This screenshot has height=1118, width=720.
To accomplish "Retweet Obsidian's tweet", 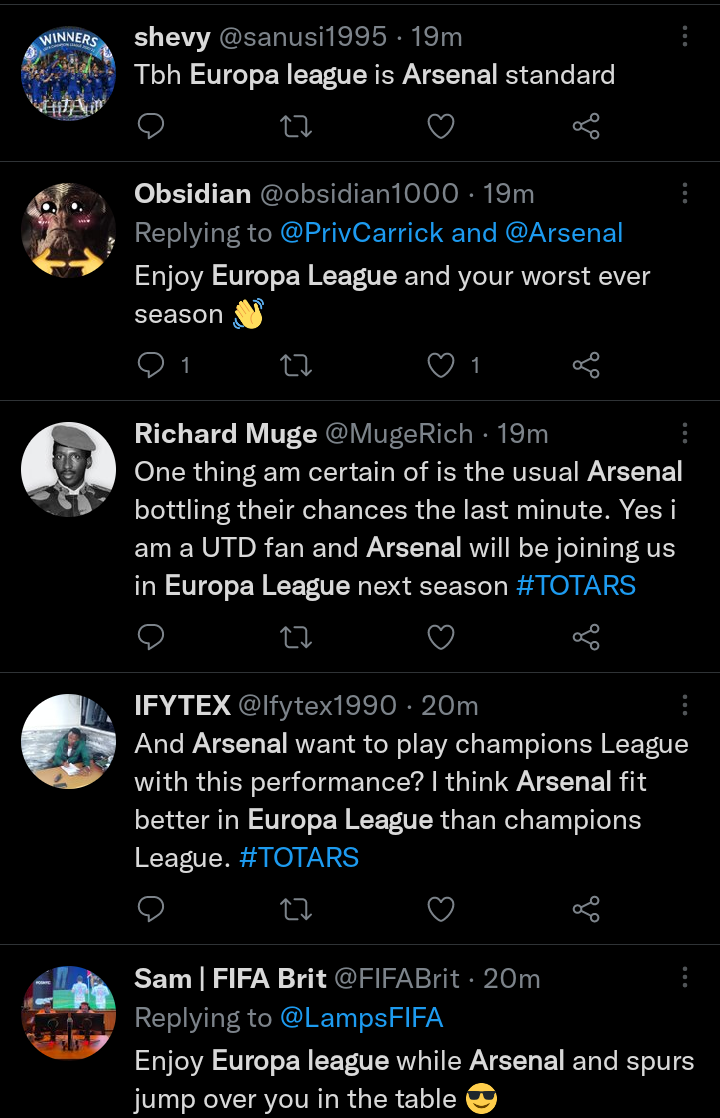I will [295, 365].
